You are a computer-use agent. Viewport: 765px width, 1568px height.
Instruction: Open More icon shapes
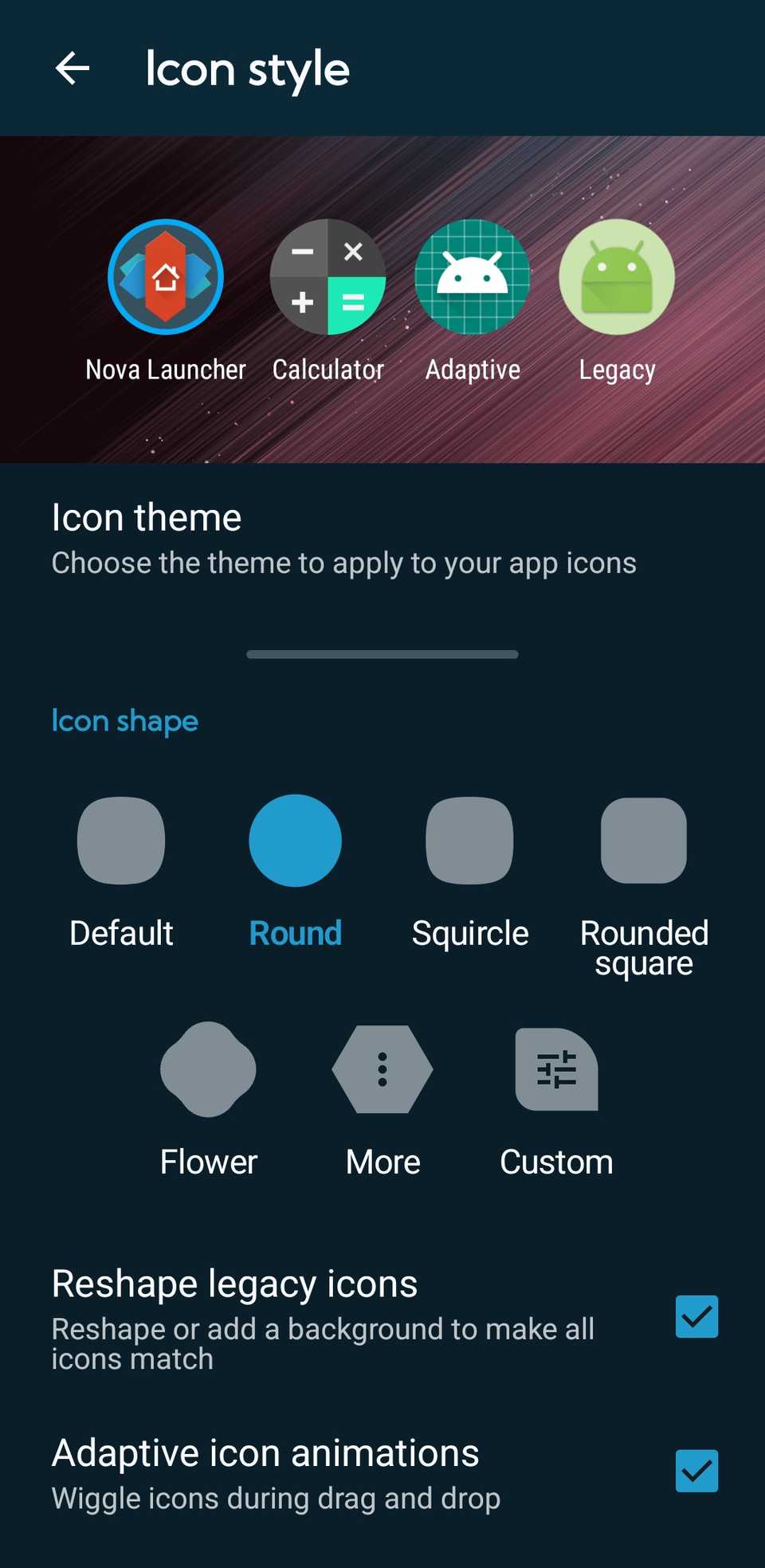(x=382, y=1069)
